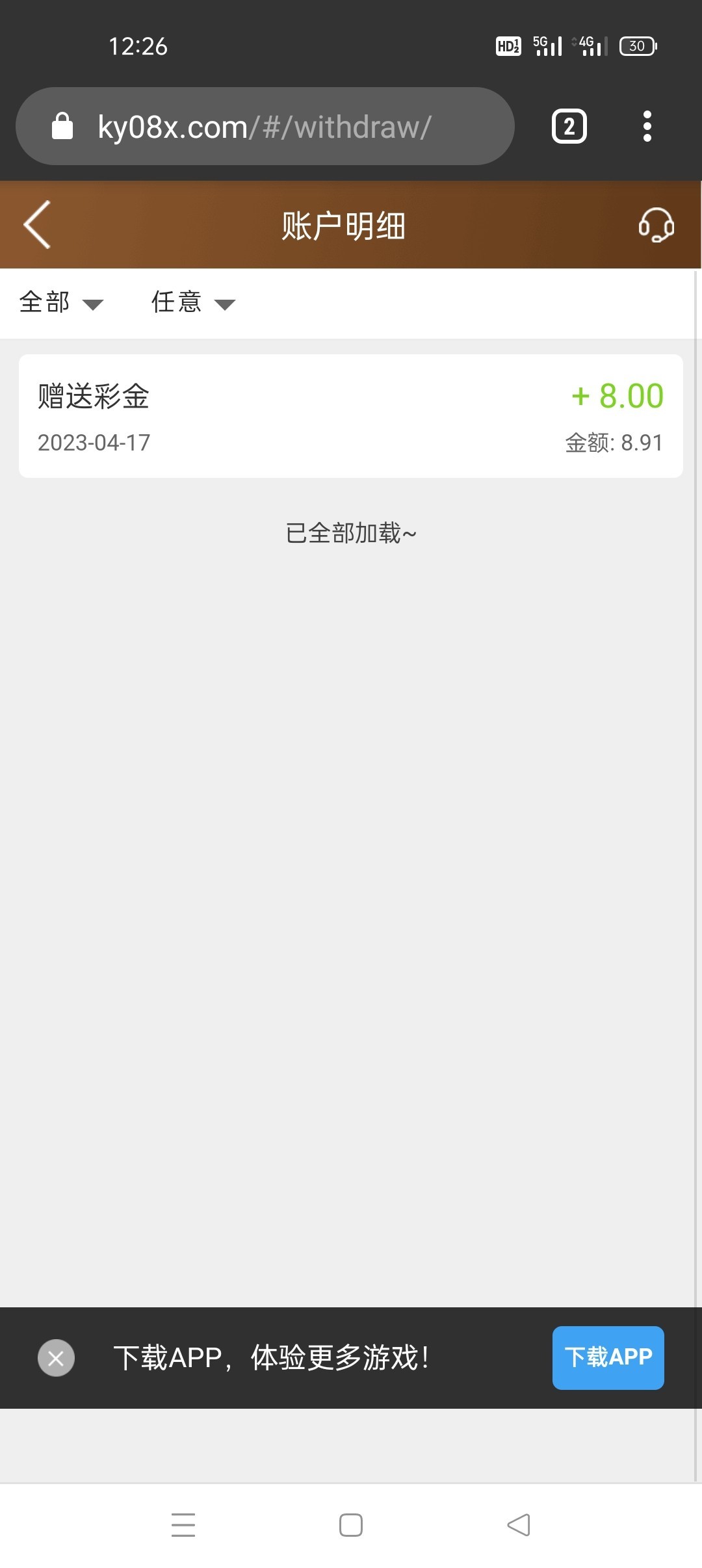Image resolution: width=702 pixels, height=1568 pixels.
Task: Expand the 任意 filter dropdown
Action: [x=193, y=302]
